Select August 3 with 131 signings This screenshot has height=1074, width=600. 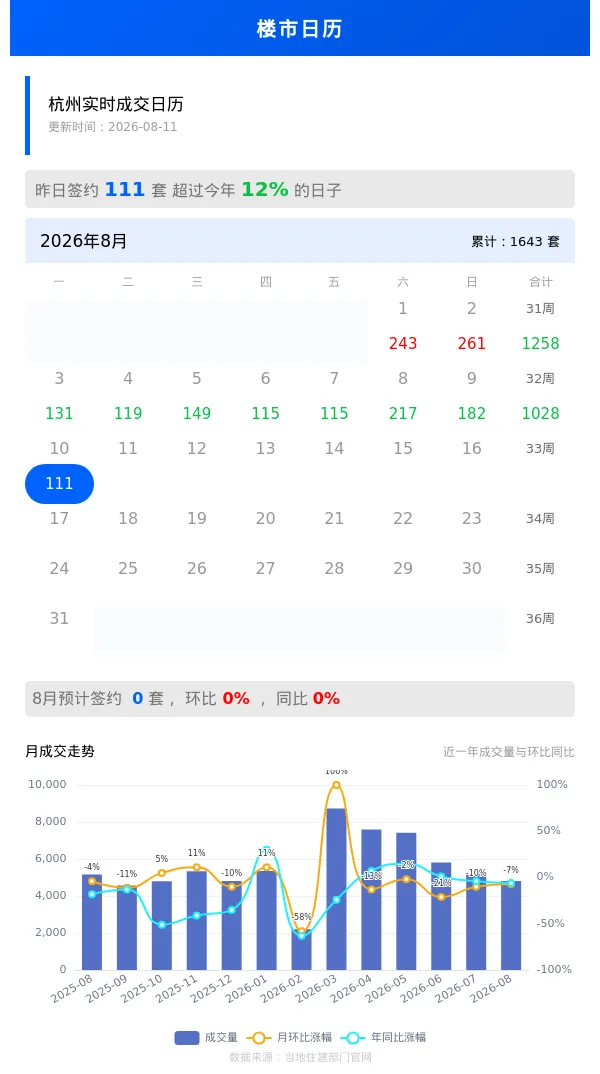[x=60, y=396]
